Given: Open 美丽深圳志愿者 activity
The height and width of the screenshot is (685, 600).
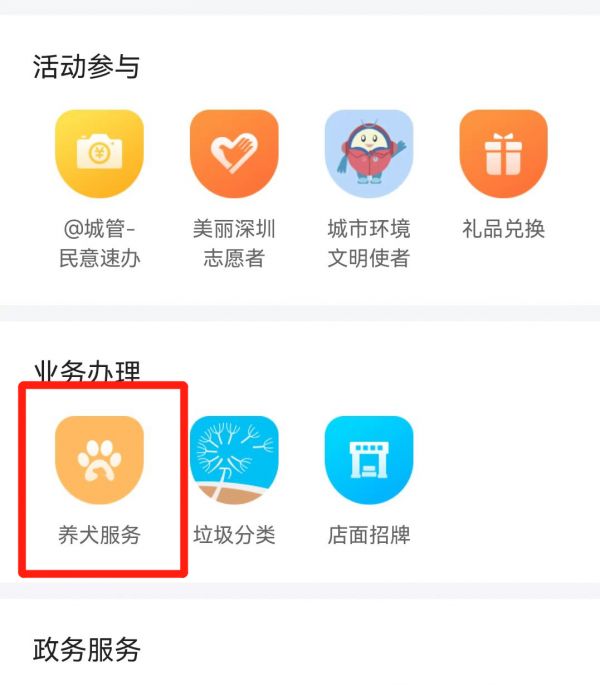Looking at the screenshot, I should pyautogui.click(x=234, y=155).
